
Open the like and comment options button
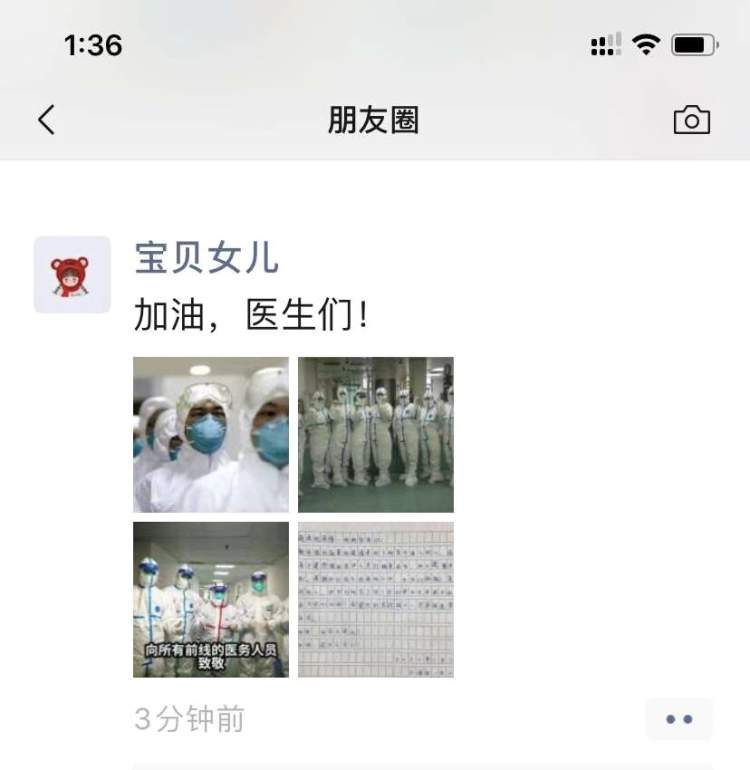tap(679, 719)
